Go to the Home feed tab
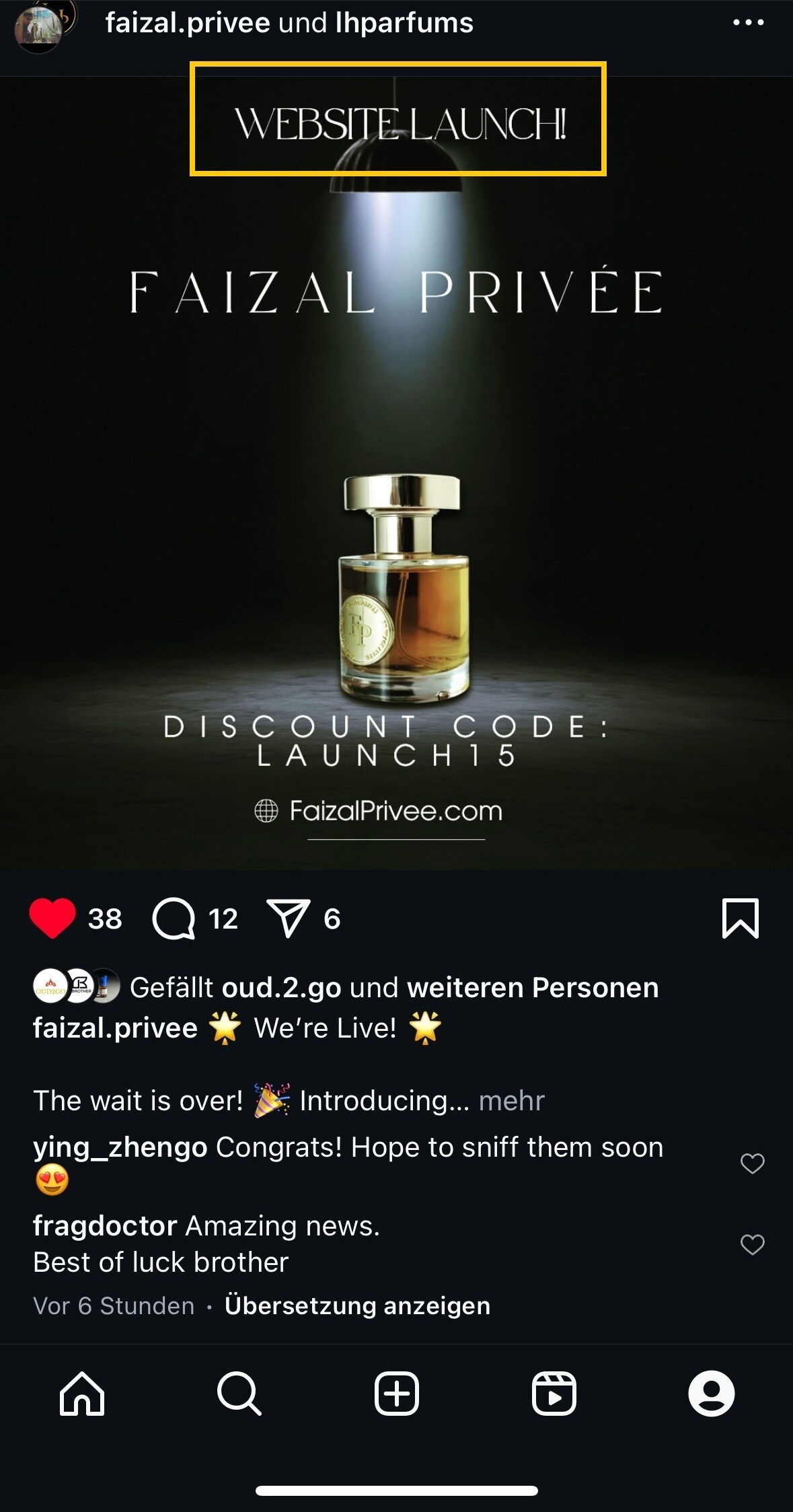This screenshot has height=1512, width=793. click(x=82, y=1393)
